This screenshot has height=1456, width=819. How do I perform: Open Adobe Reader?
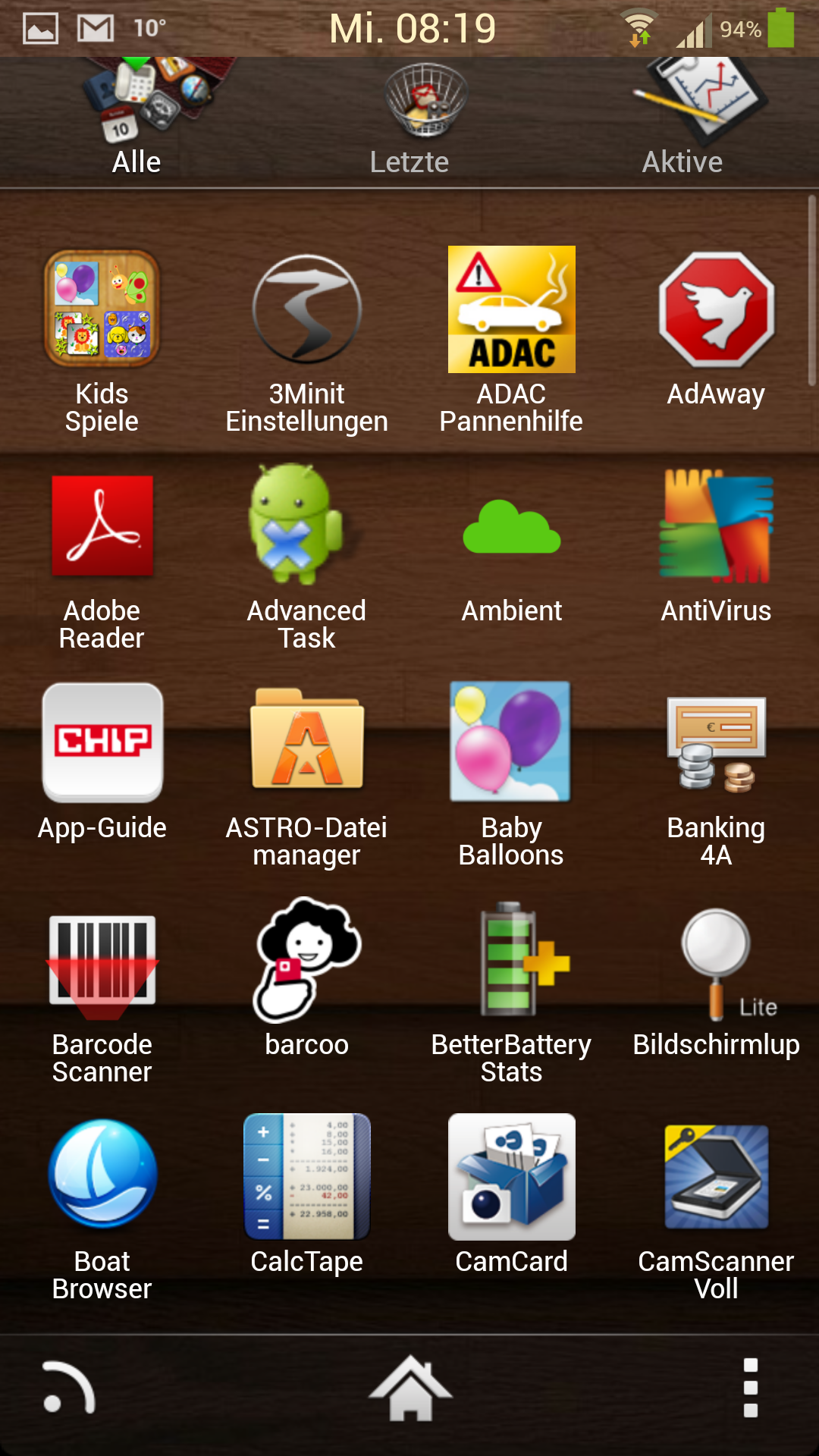pos(102,559)
